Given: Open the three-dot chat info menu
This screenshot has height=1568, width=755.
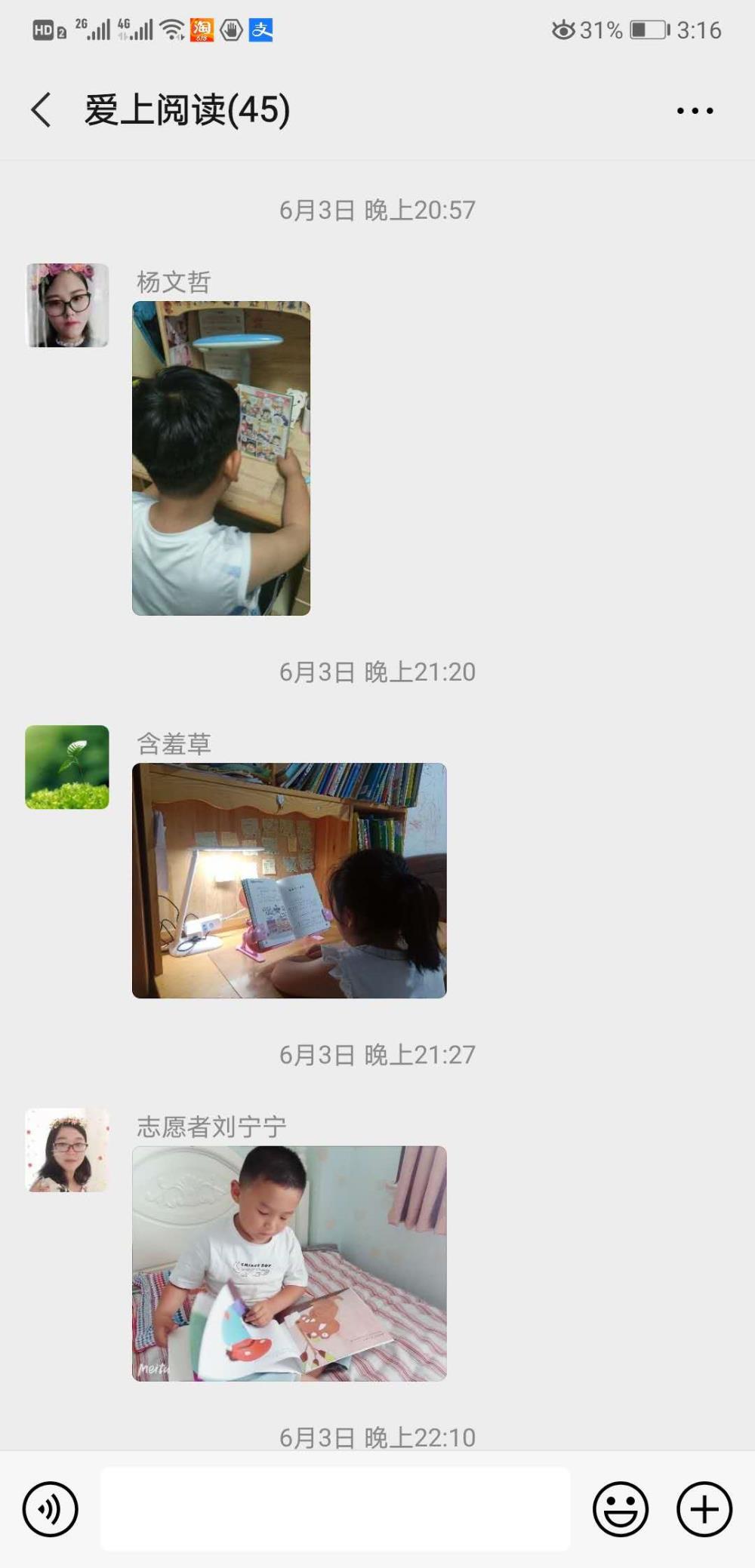Looking at the screenshot, I should [x=695, y=111].
